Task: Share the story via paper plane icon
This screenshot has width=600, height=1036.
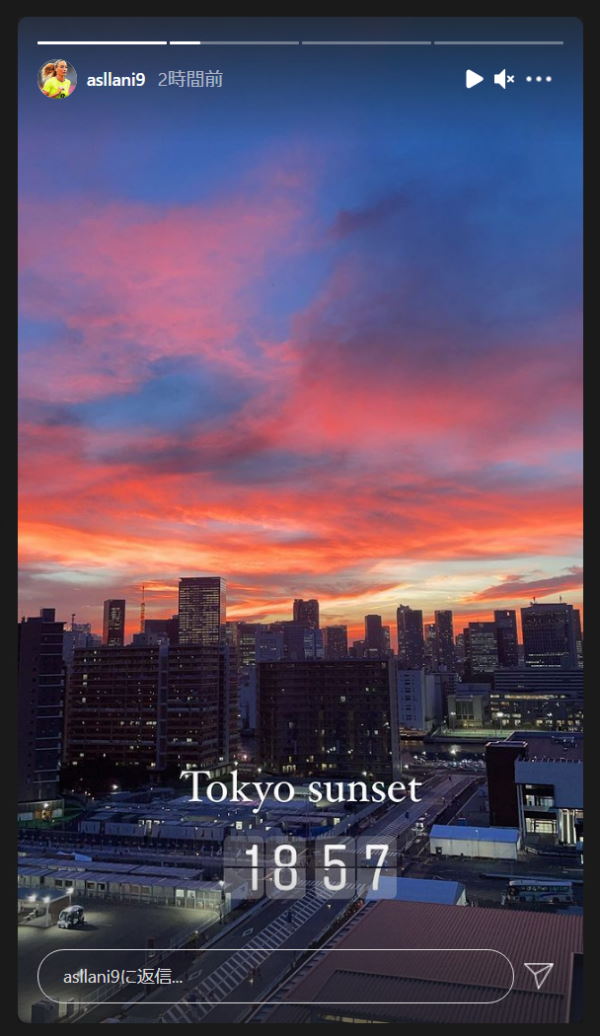Action: tap(539, 976)
